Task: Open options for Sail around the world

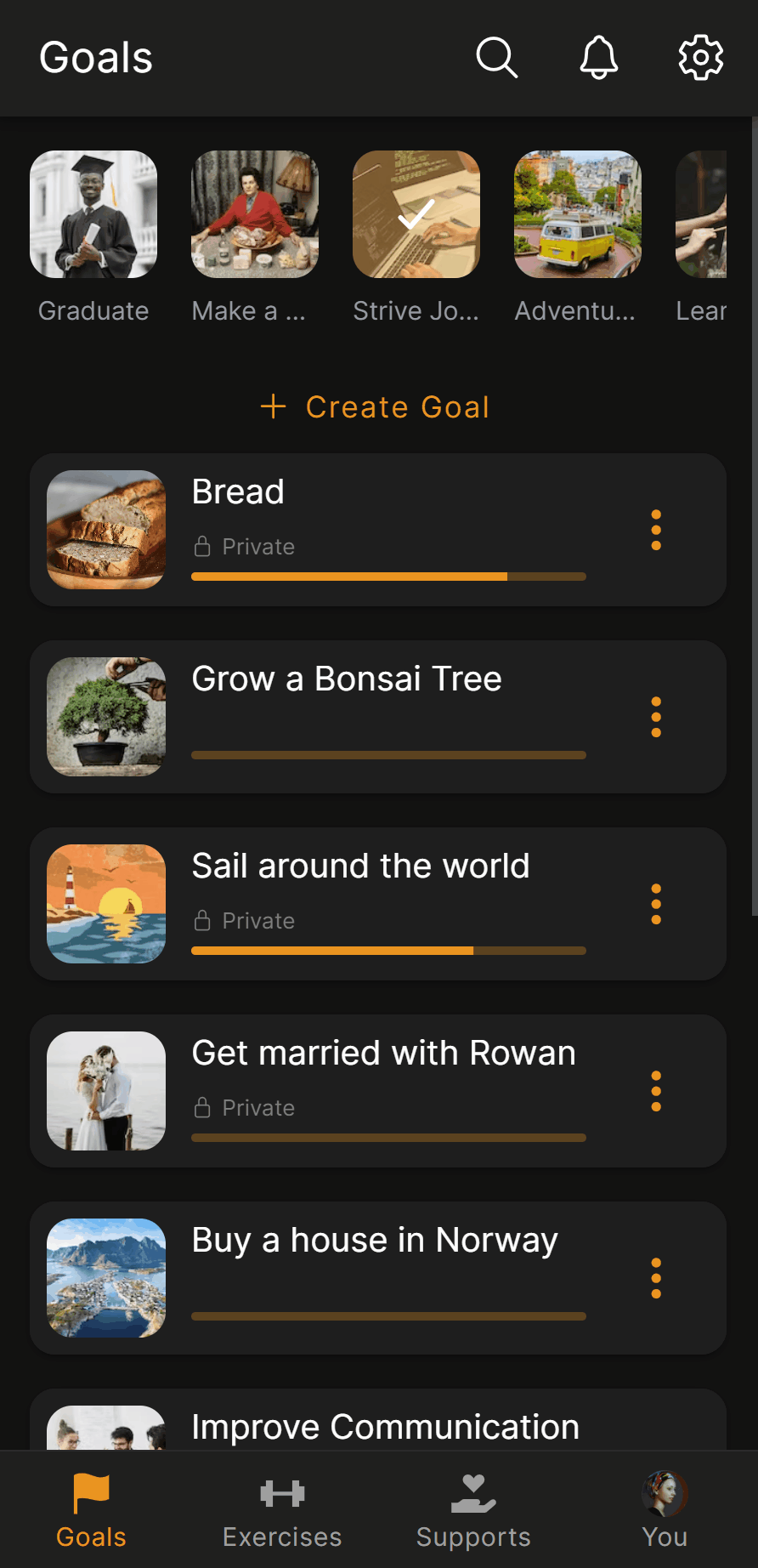Action: coord(656,904)
